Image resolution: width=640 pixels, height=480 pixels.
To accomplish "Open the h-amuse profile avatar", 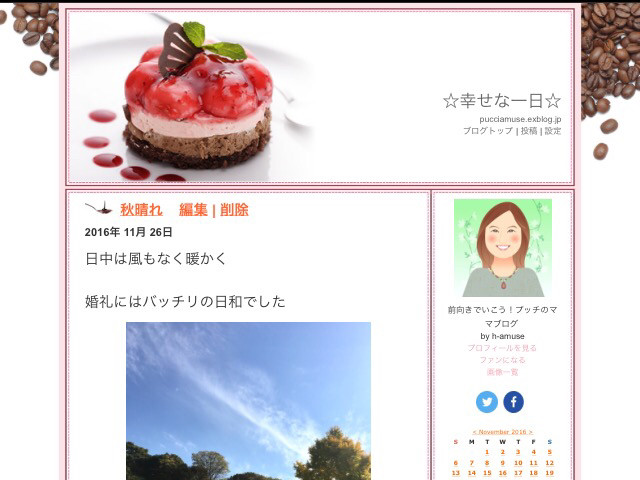I will pos(502,247).
